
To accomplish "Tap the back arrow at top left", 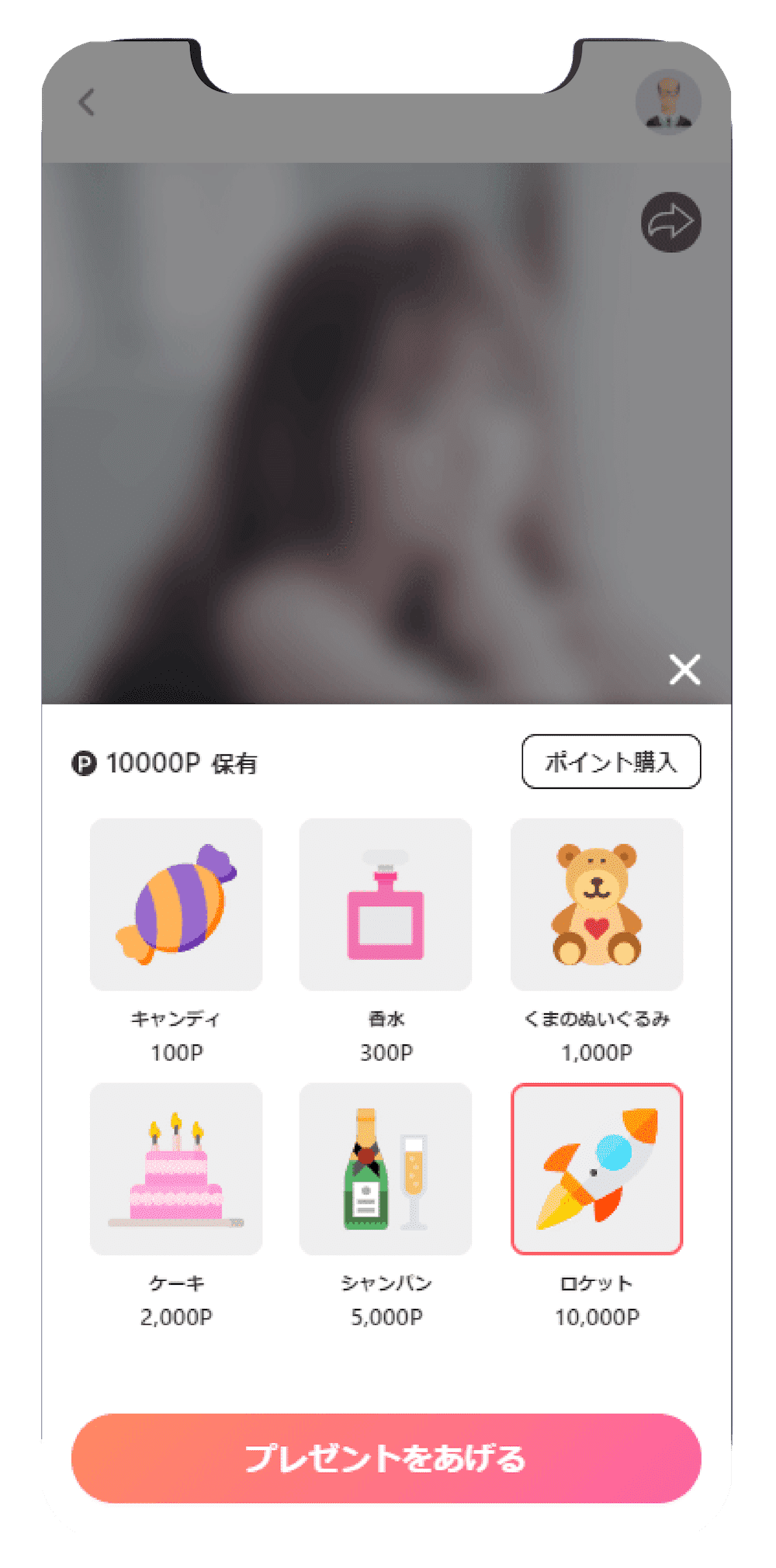I will point(86,103).
